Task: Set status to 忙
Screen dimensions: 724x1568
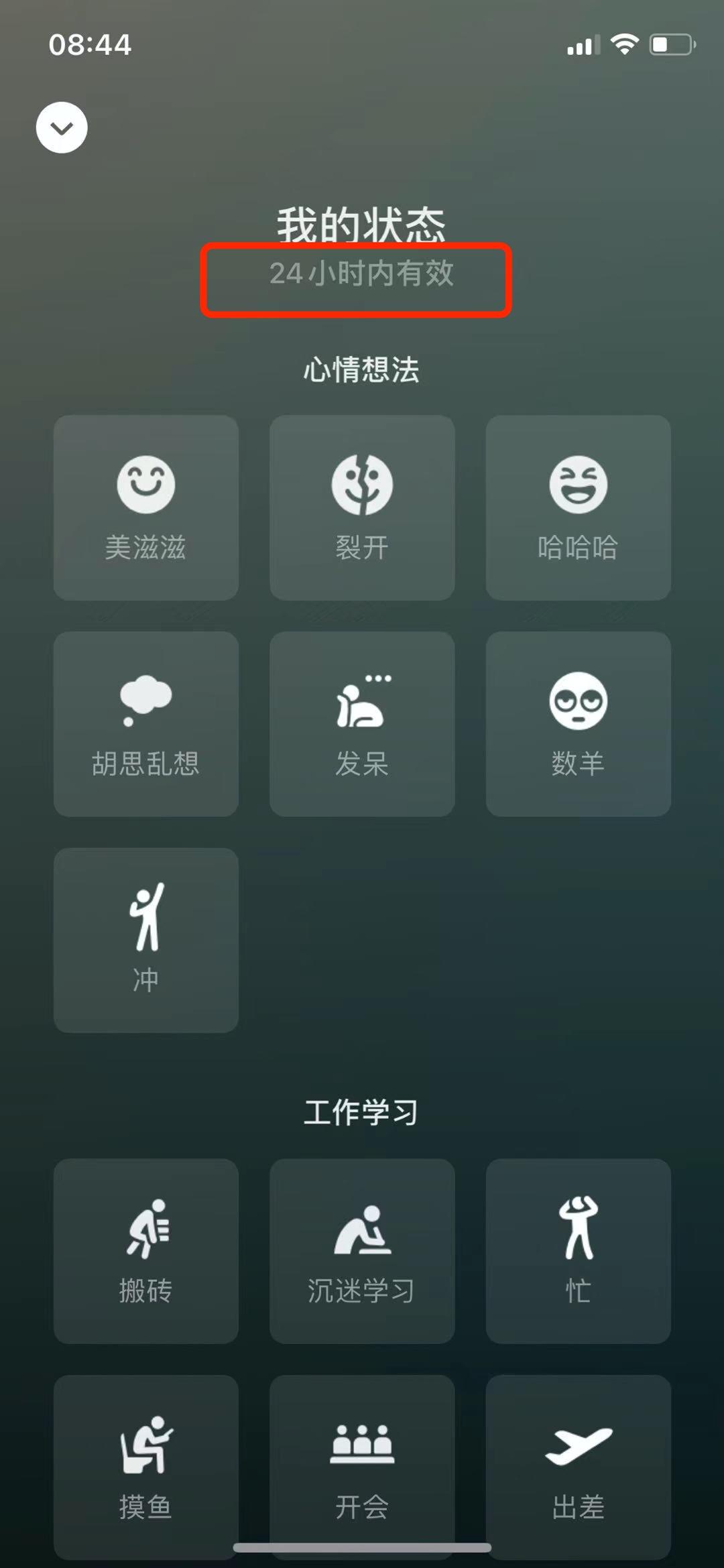Action: pos(578,1251)
